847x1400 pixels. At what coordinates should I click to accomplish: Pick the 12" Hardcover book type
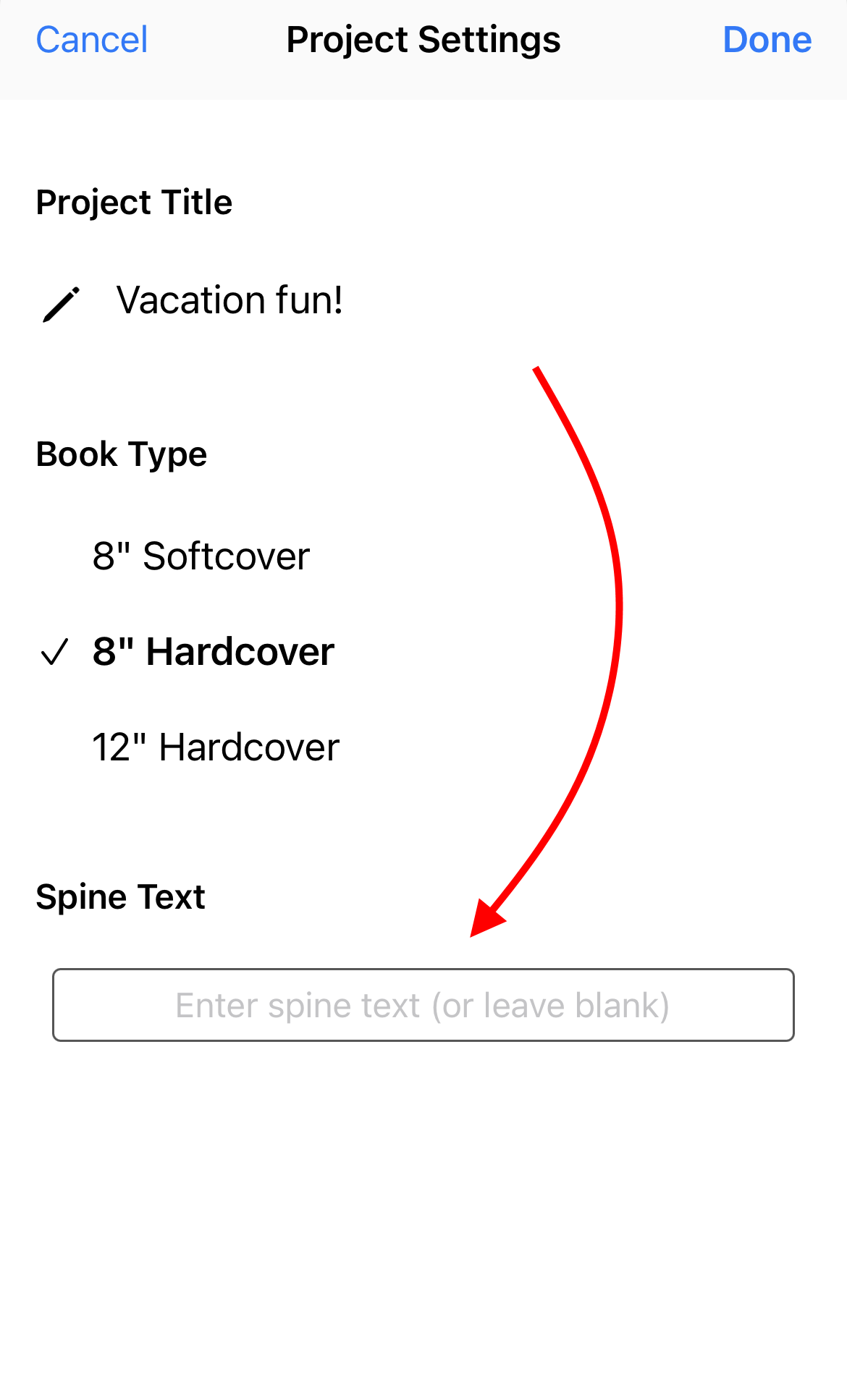(x=216, y=747)
